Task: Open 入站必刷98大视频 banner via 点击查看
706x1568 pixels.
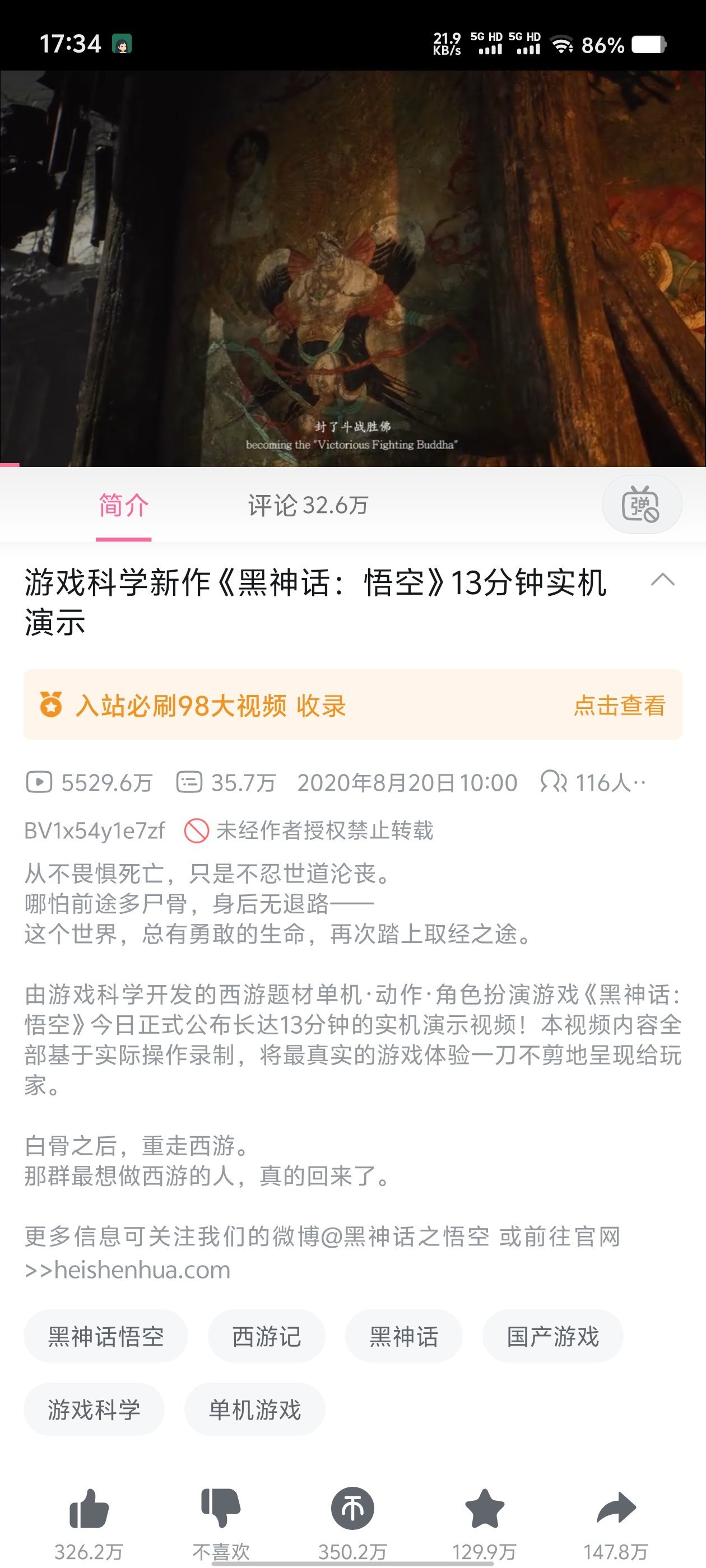Action: [x=619, y=705]
